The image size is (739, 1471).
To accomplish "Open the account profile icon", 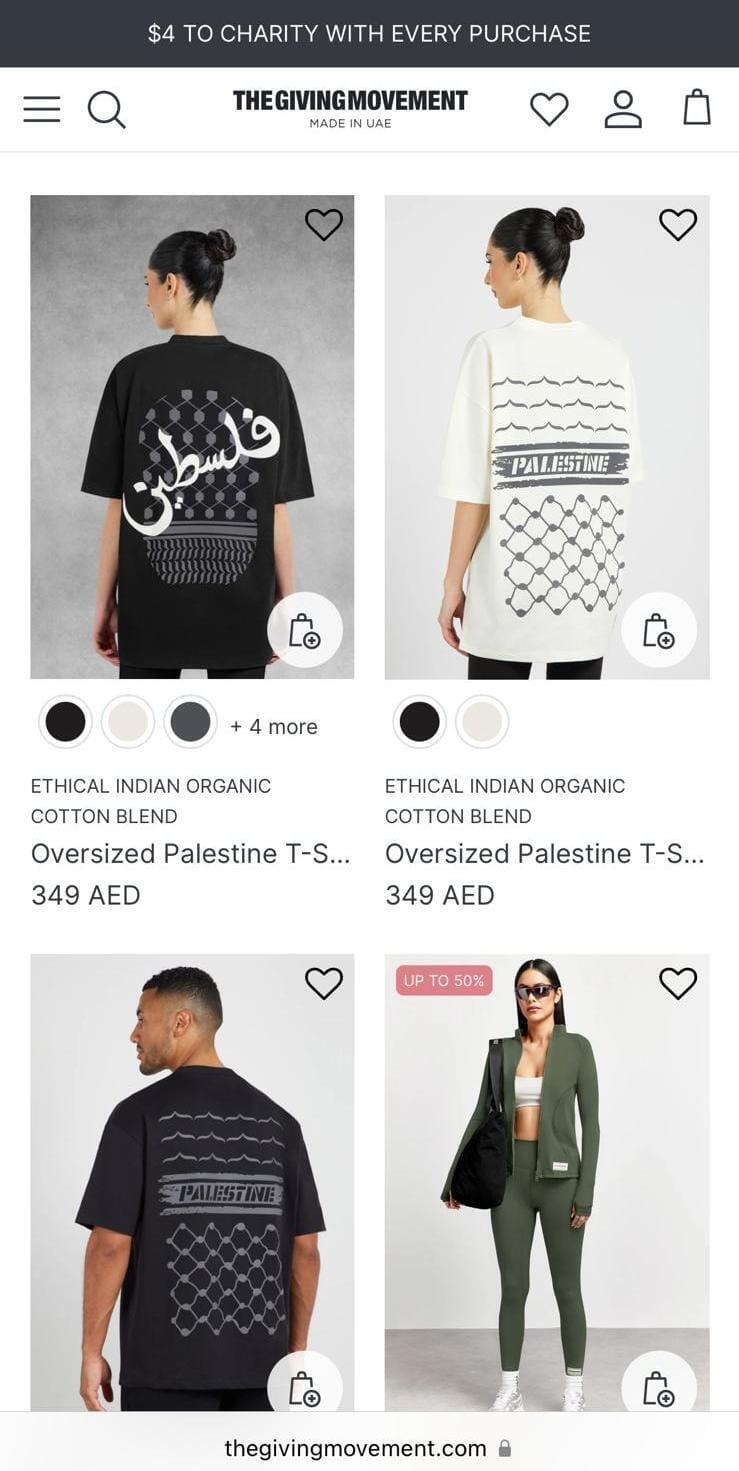I will (623, 108).
